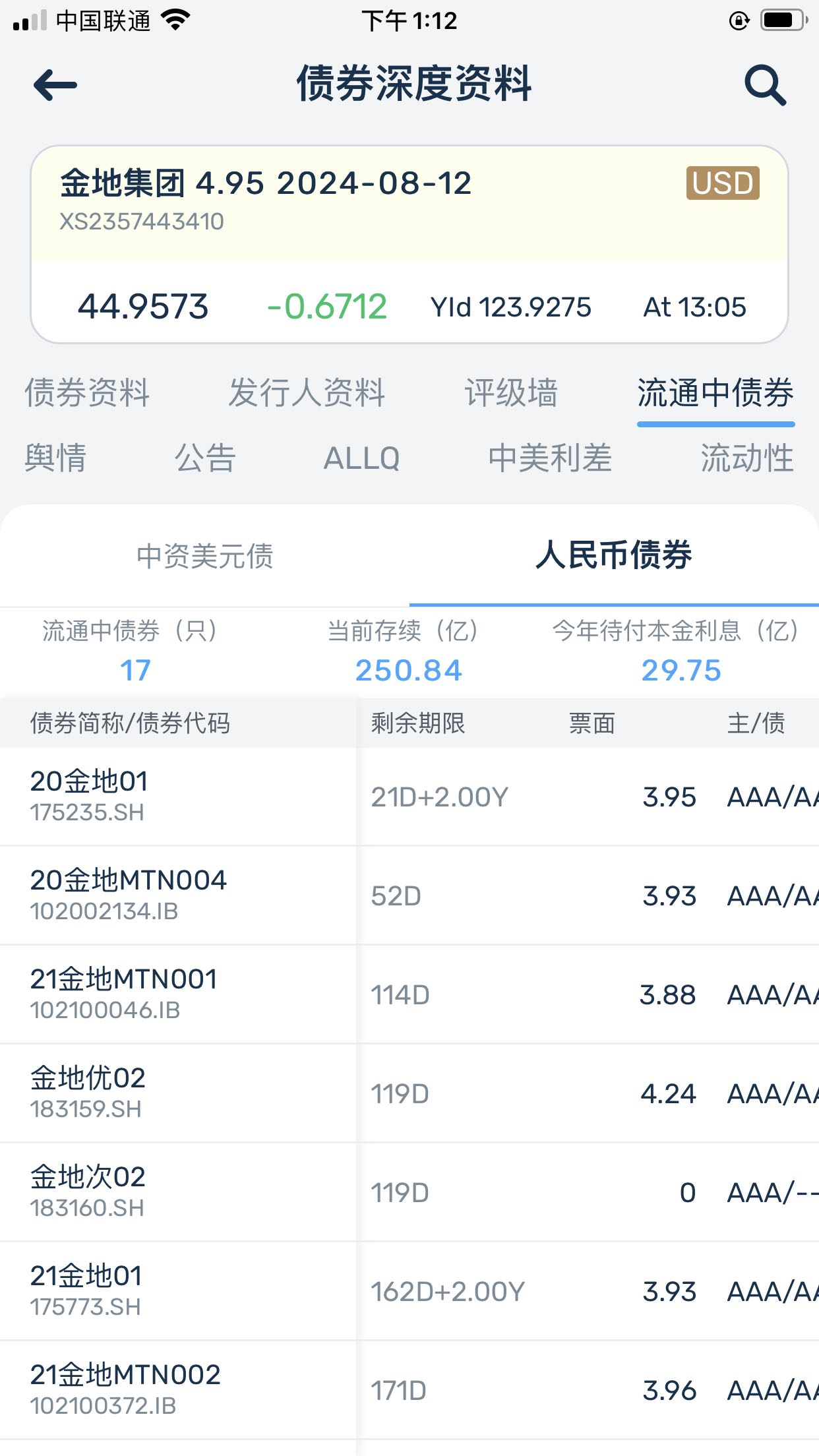Switch to the 发行人资料 tab
Image resolution: width=819 pixels, height=1456 pixels.
307,393
